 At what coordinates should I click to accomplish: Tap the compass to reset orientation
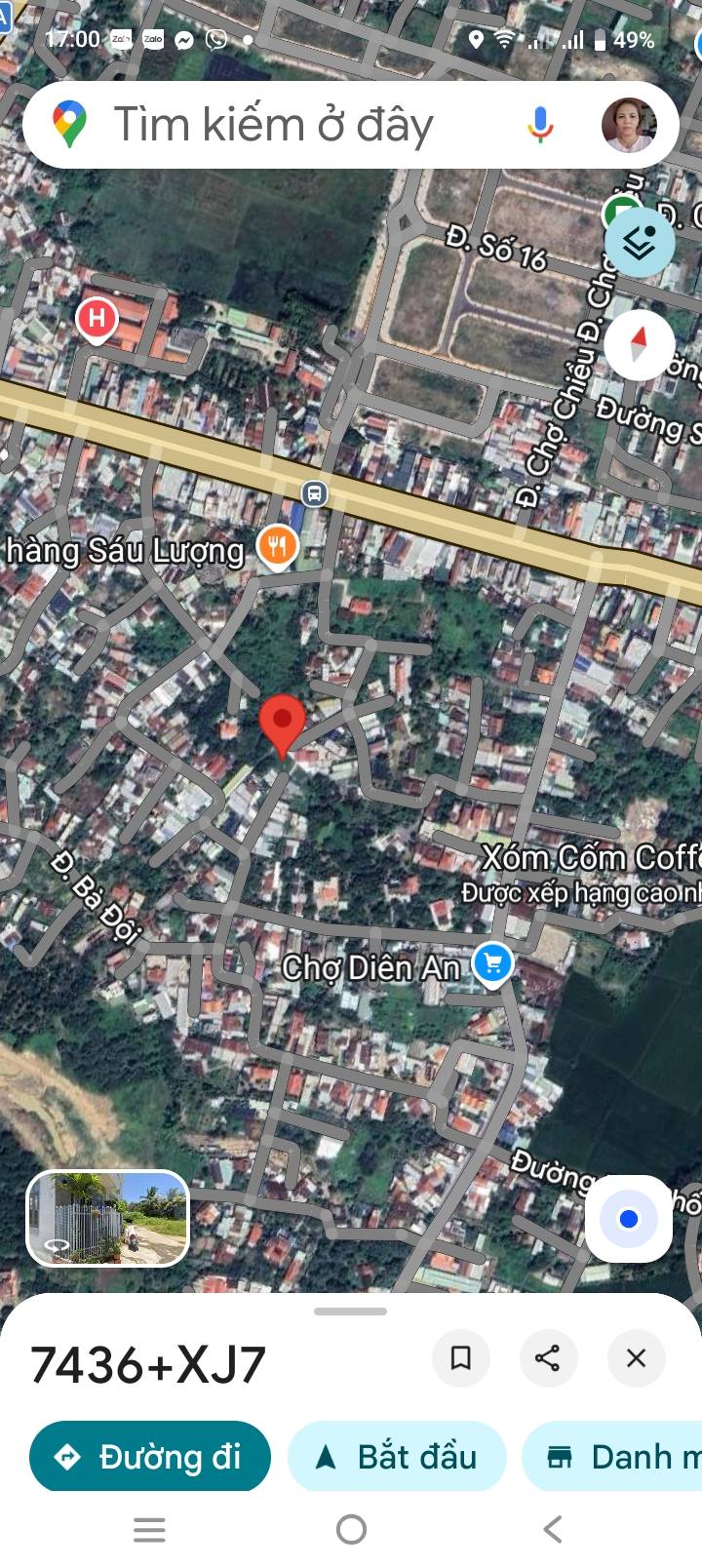pos(640,344)
